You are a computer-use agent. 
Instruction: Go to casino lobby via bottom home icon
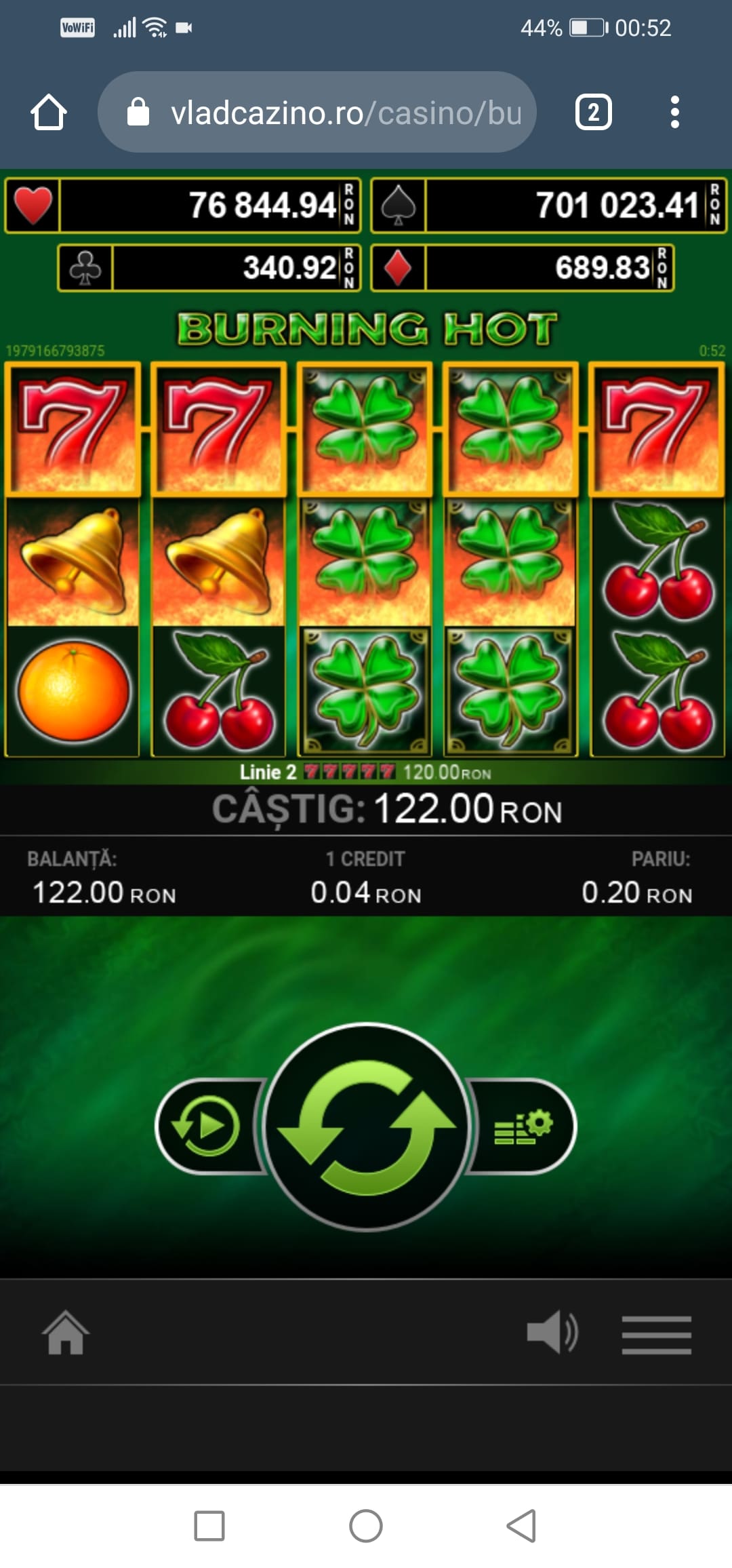tap(66, 1333)
